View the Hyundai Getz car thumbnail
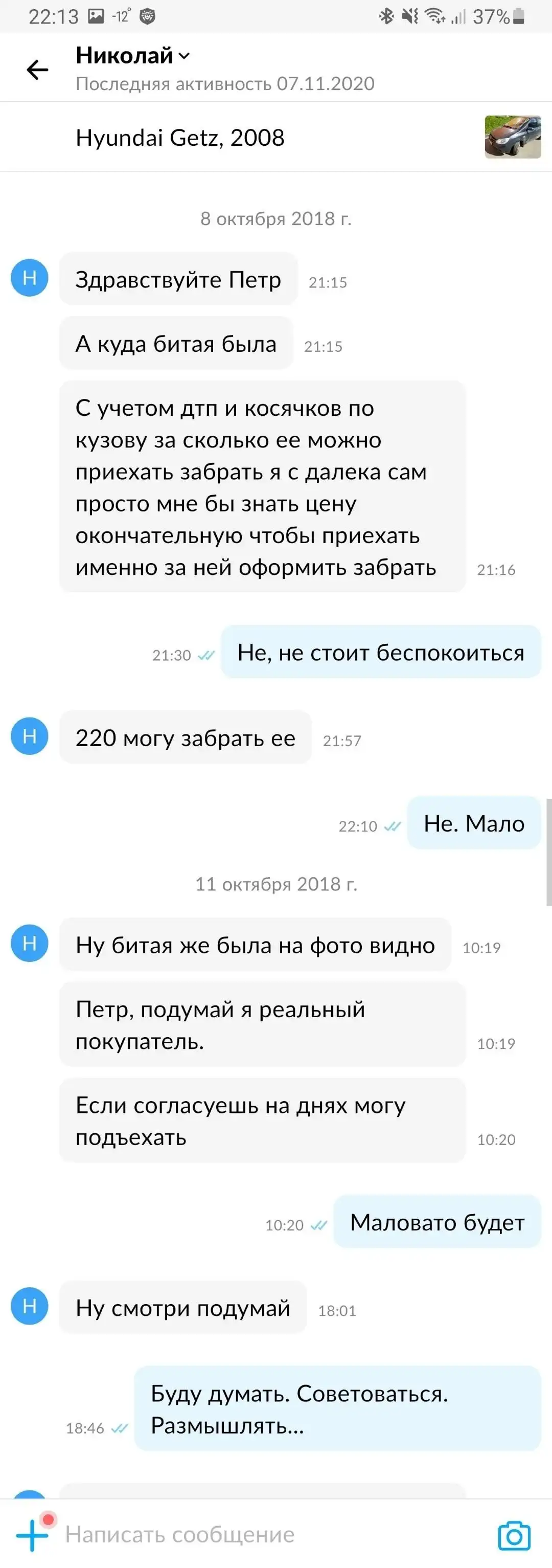Screen dimensions: 552x1568 click(513, 137)
